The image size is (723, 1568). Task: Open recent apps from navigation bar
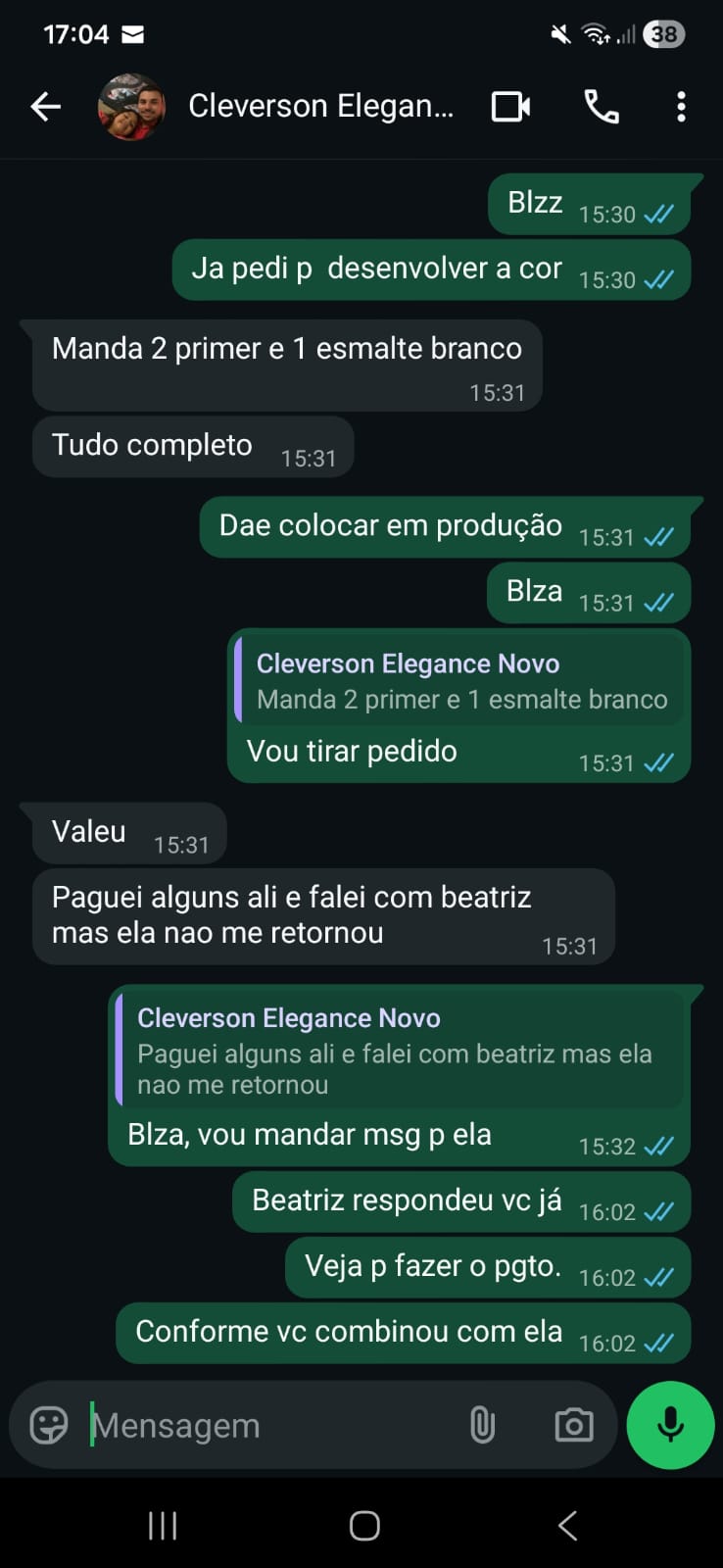tap(163, 1525)
